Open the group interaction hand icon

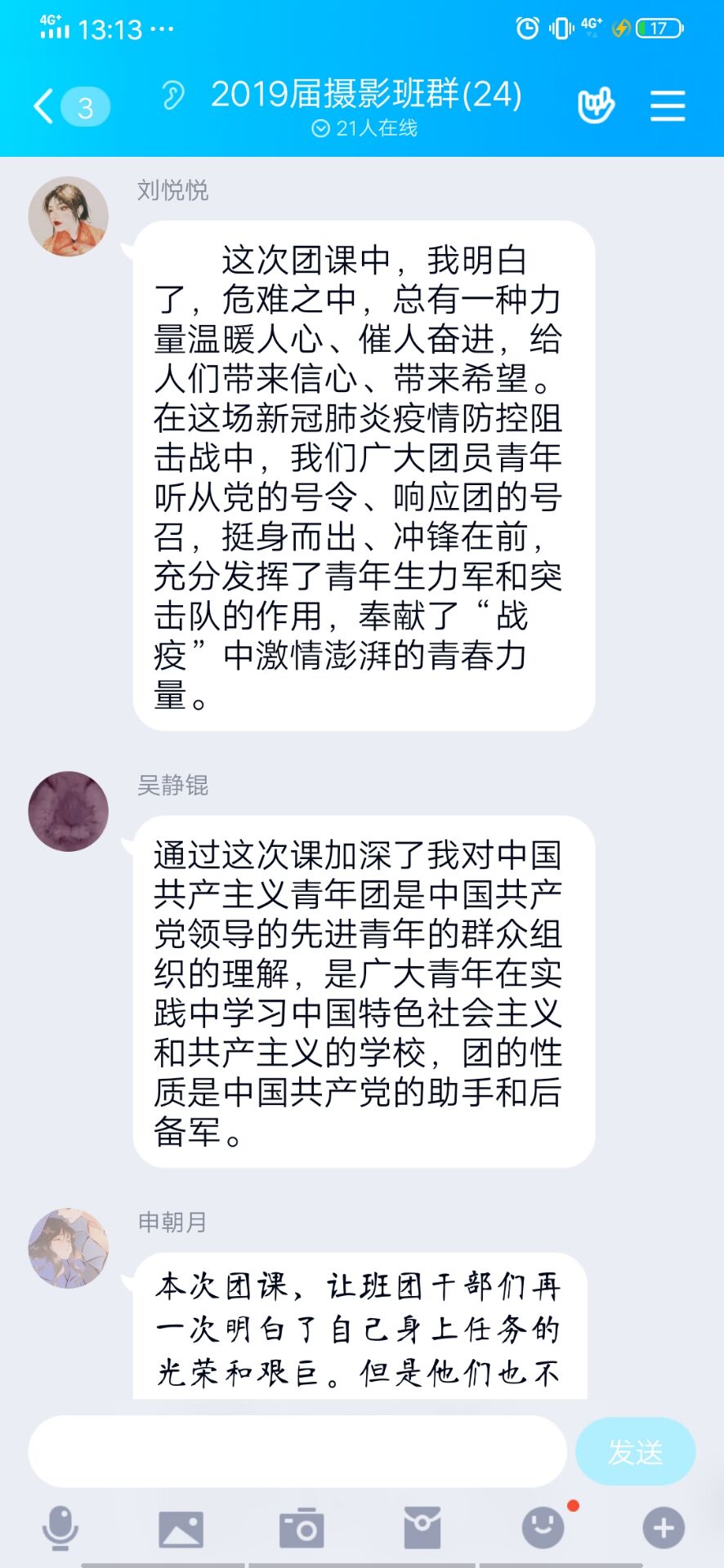point(596,106)
